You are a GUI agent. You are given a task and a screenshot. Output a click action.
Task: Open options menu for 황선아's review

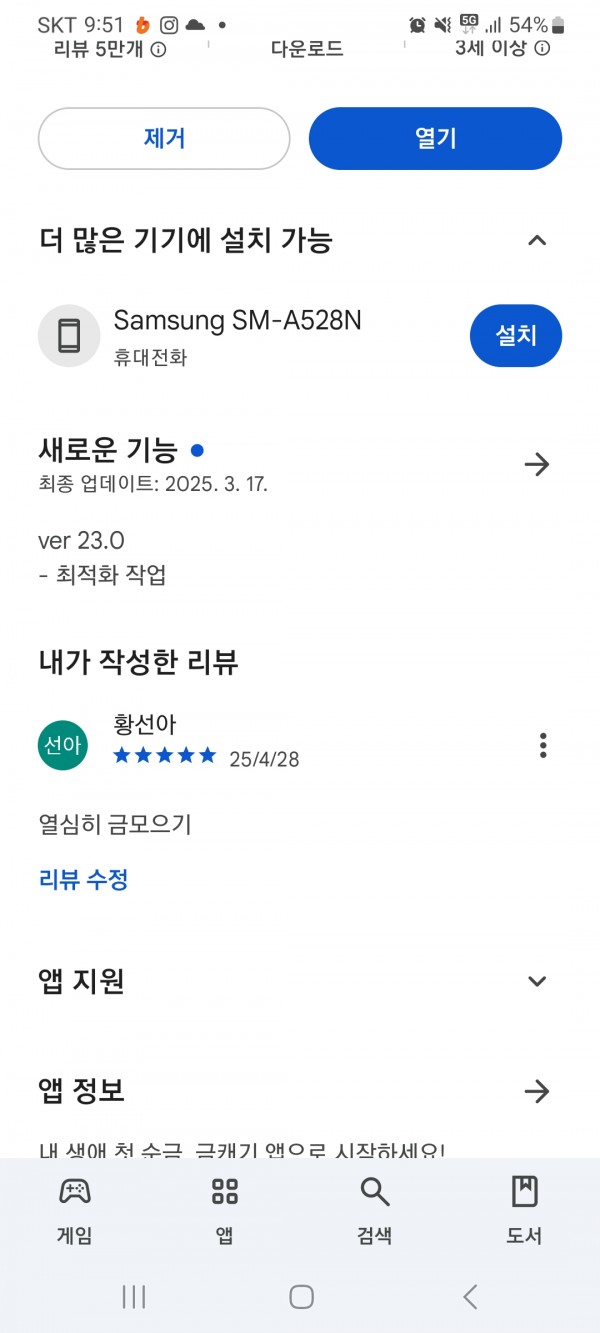[543, 745]
